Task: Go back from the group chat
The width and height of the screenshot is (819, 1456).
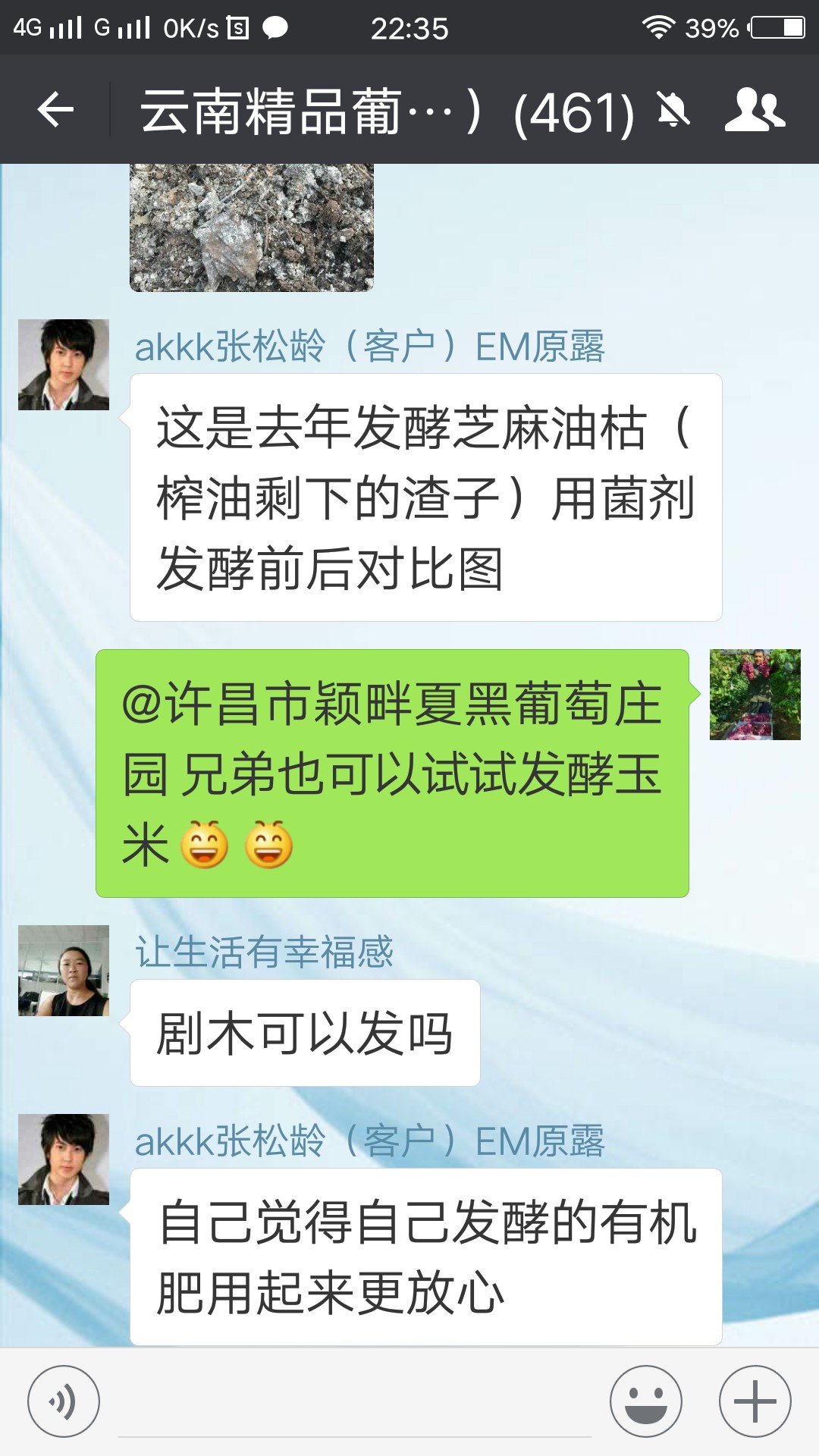Action: [55, 111]
